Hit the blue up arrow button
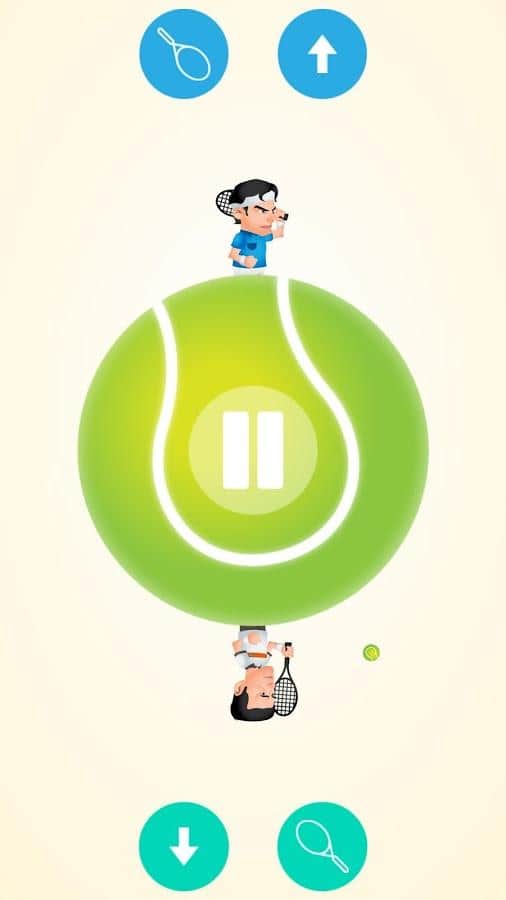506x900 pixels. (322, 54)
